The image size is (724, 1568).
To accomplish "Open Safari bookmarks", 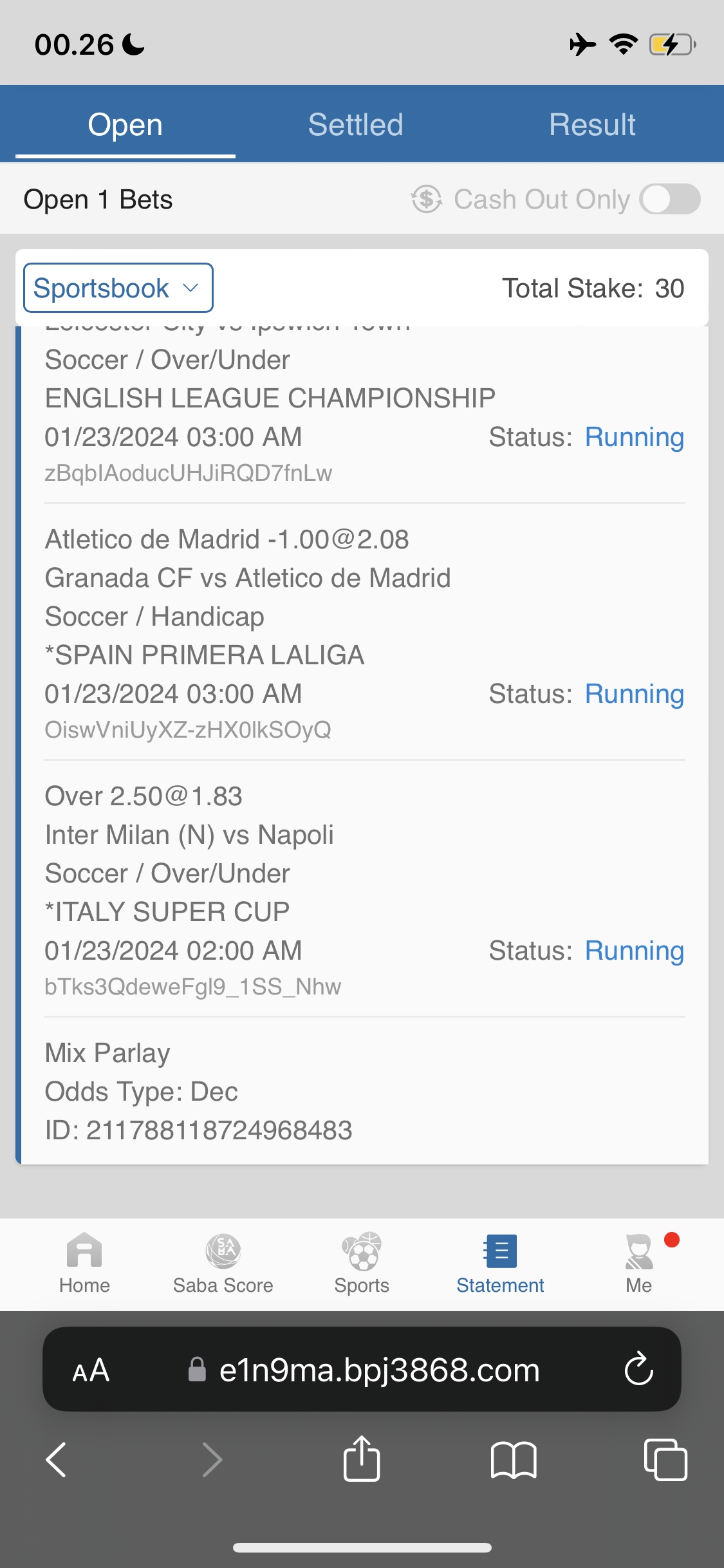I will click(513, 1460).
